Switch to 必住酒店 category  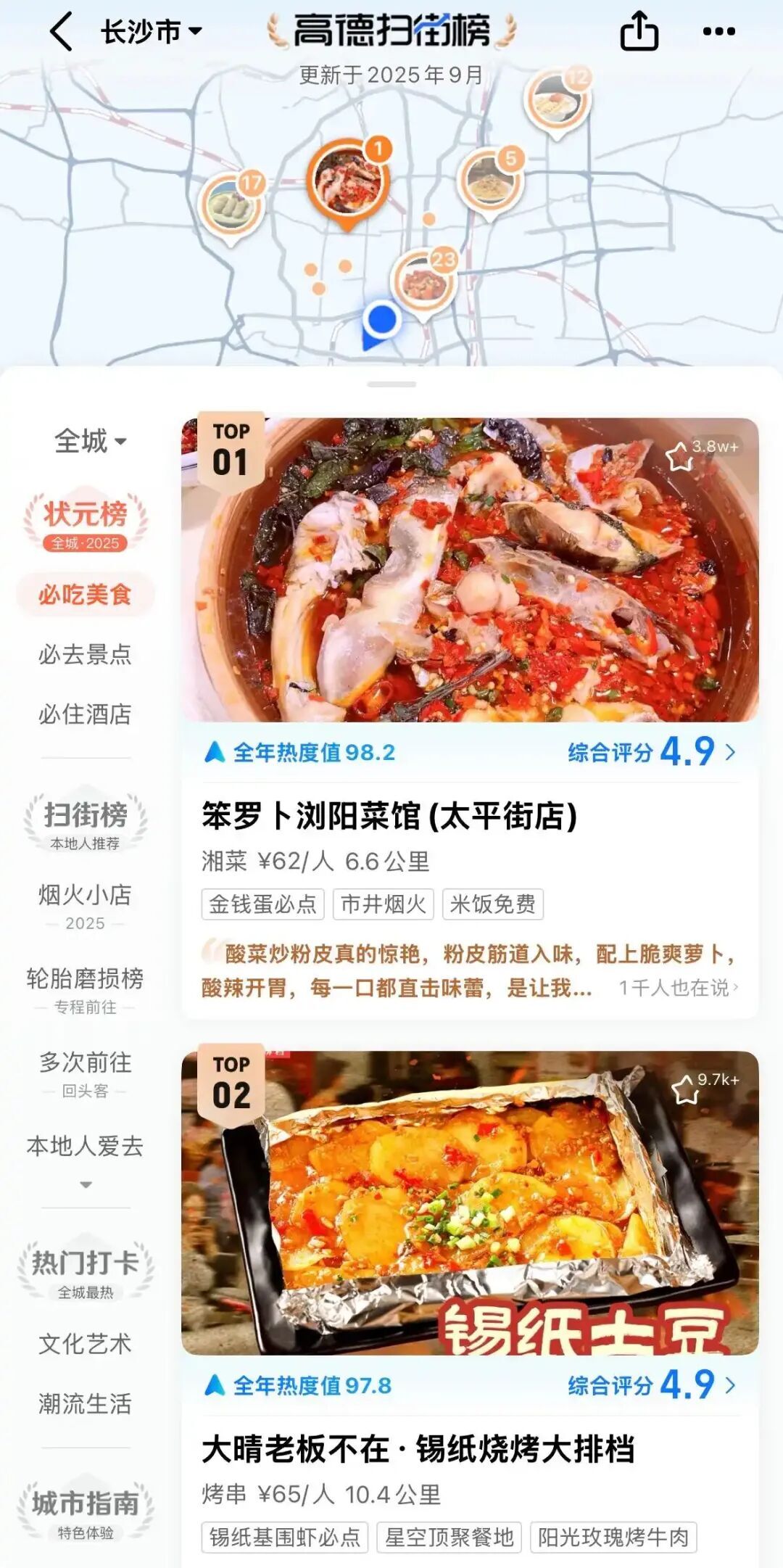click(85, 714)
